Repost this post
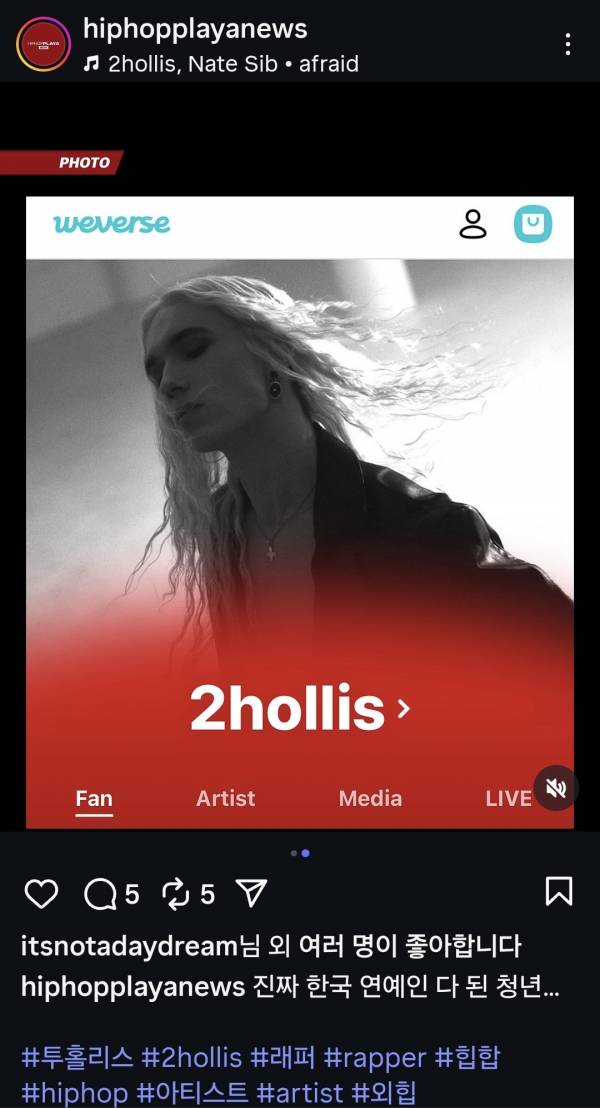This screenshot has height=1108, width=600. click(x=176, y=893)
